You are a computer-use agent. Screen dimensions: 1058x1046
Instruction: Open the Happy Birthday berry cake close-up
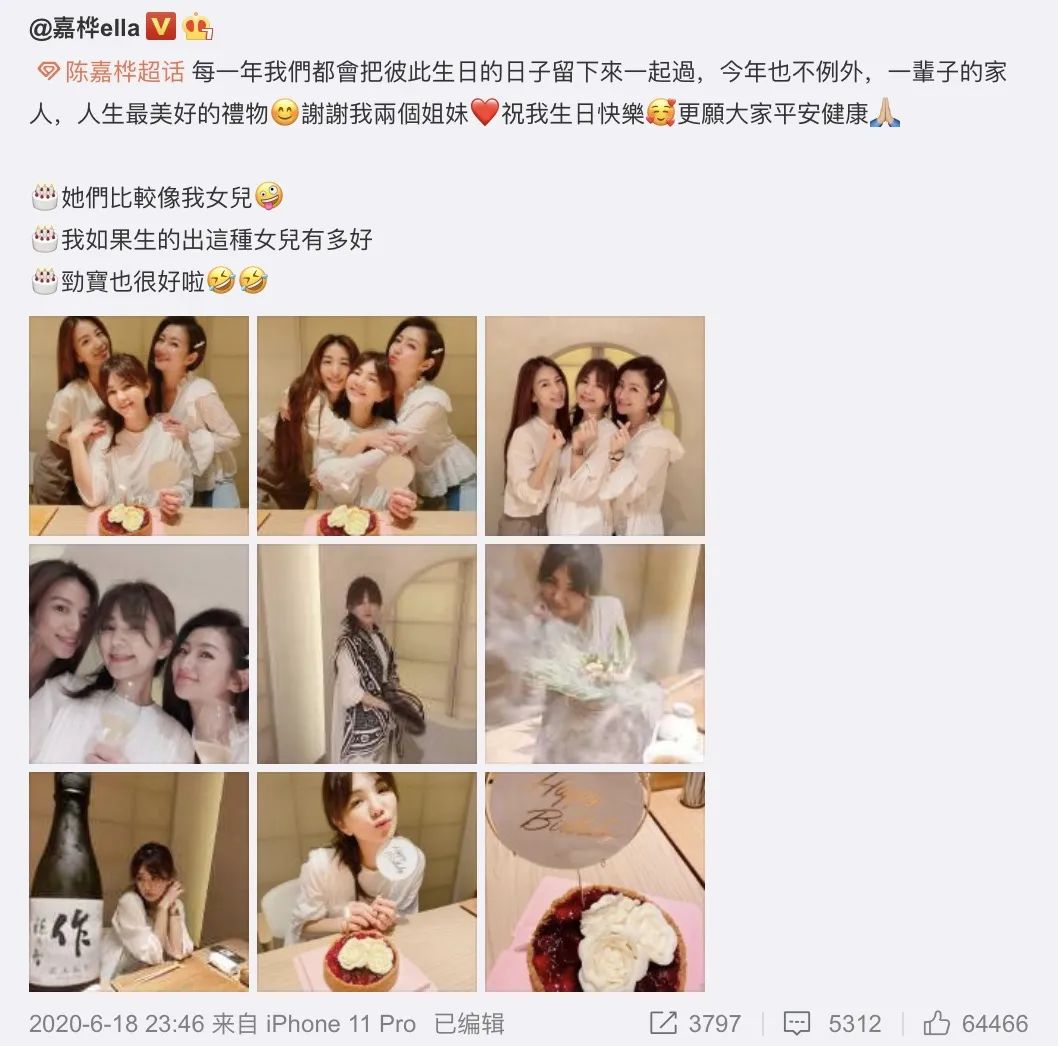click(594, 882)
